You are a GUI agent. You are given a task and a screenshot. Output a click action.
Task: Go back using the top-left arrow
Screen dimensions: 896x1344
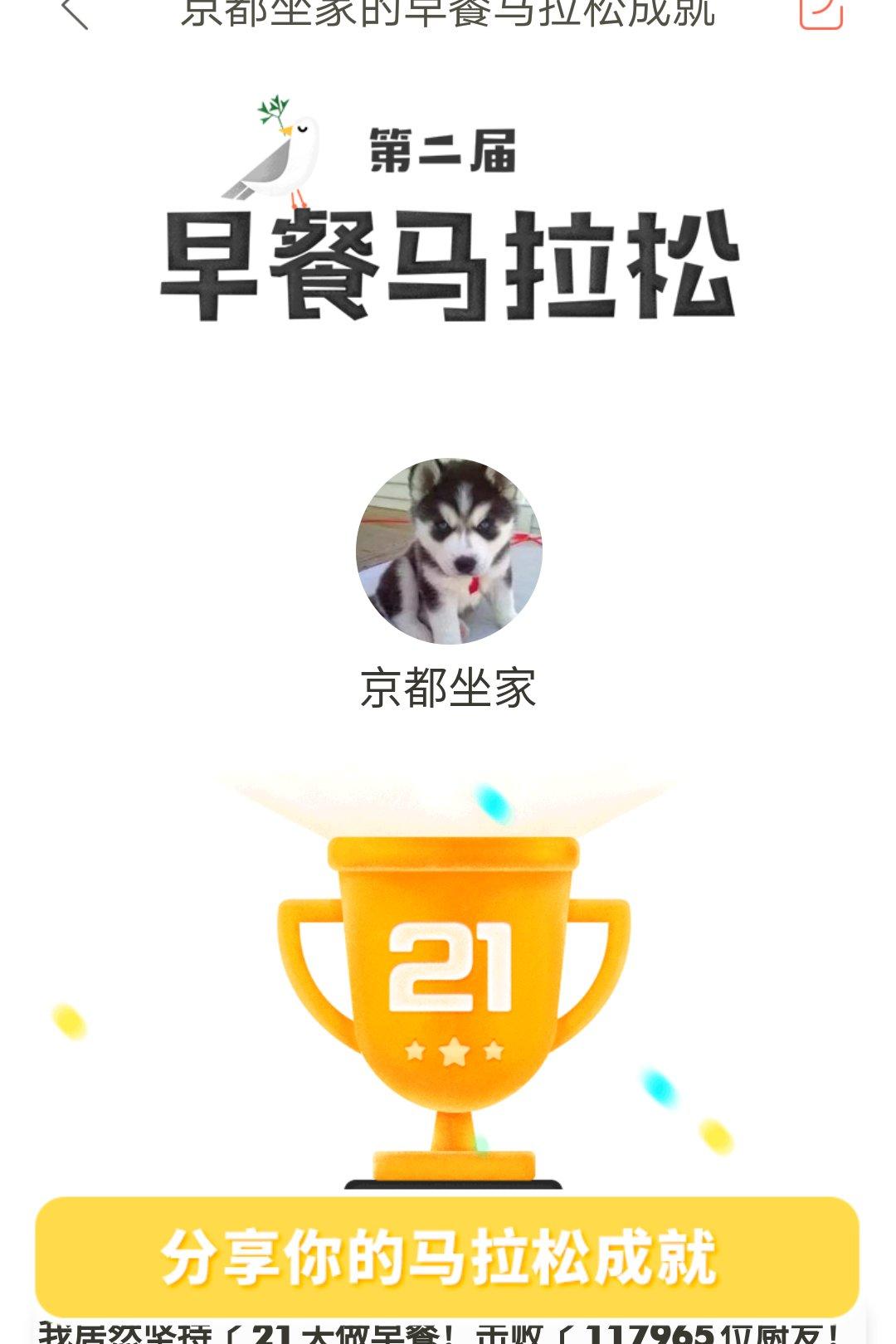[x=75, y=13]
